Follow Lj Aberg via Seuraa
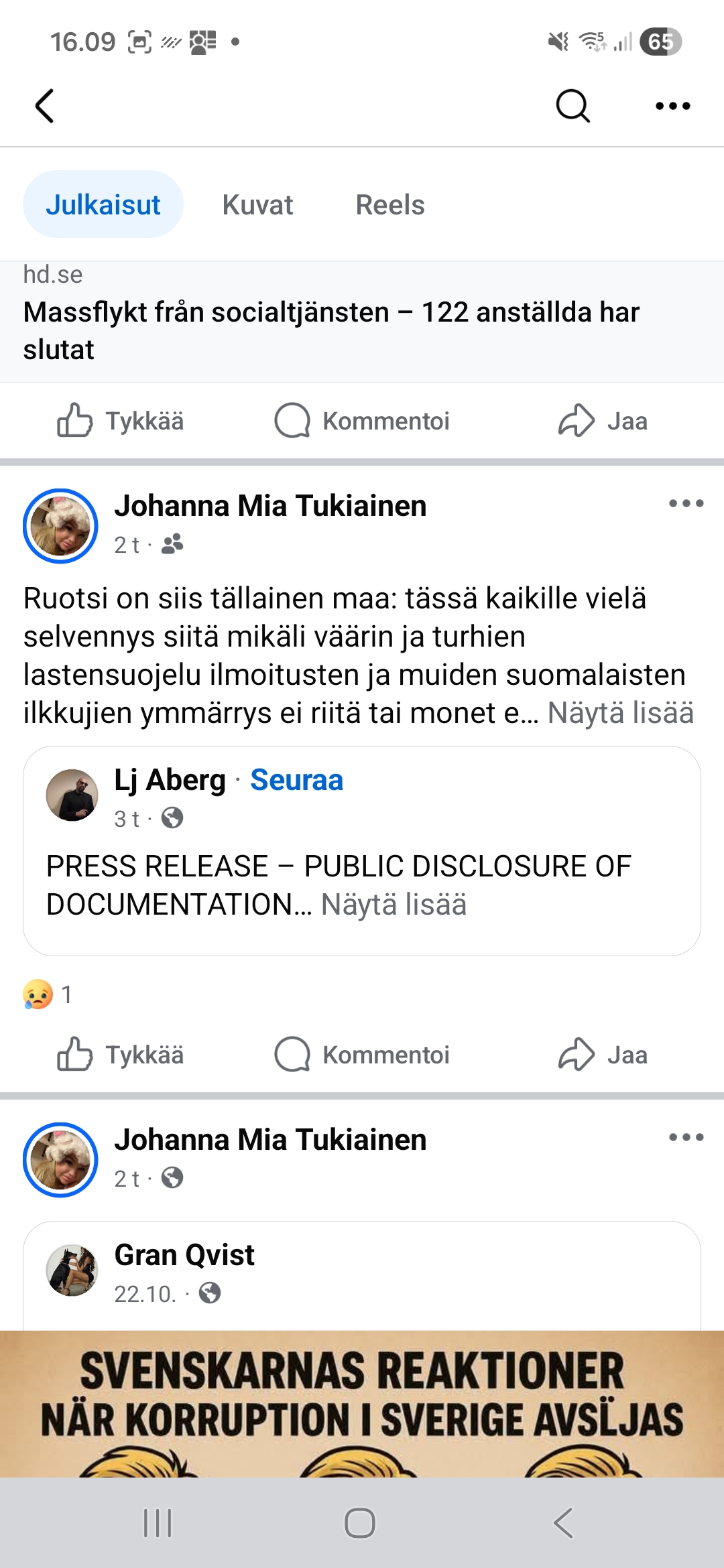 coord(296,780)
